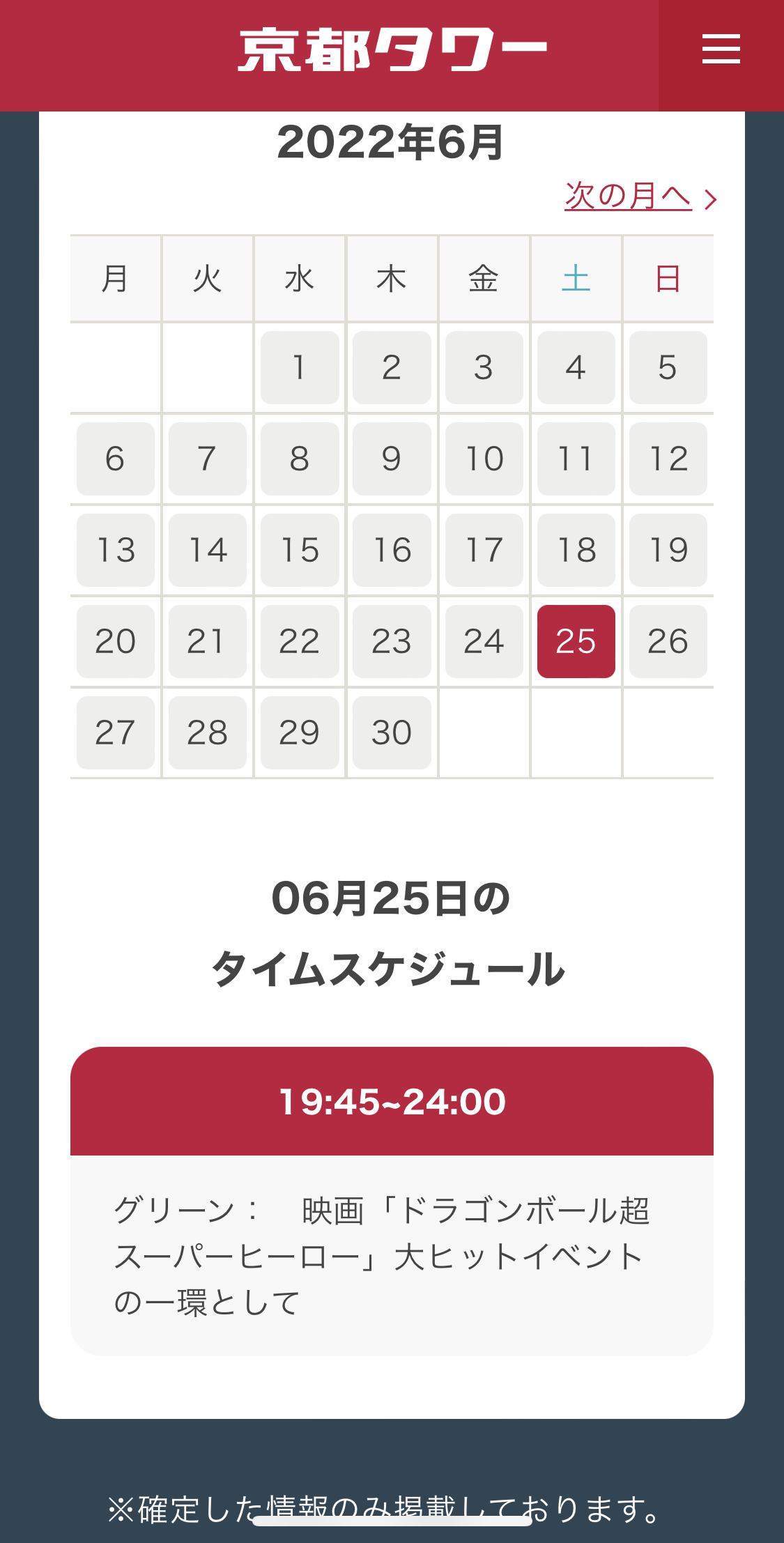Image resolution: width=784 pixels, height=1543 pixels.
Task: Pick June 6 on the calendar
Action: click(116, 459)
